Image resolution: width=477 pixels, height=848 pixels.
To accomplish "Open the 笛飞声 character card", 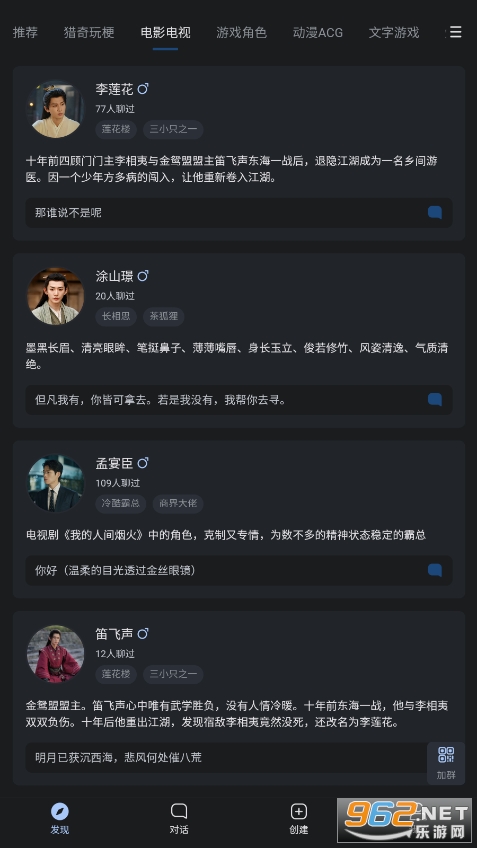I will [238, 698].
